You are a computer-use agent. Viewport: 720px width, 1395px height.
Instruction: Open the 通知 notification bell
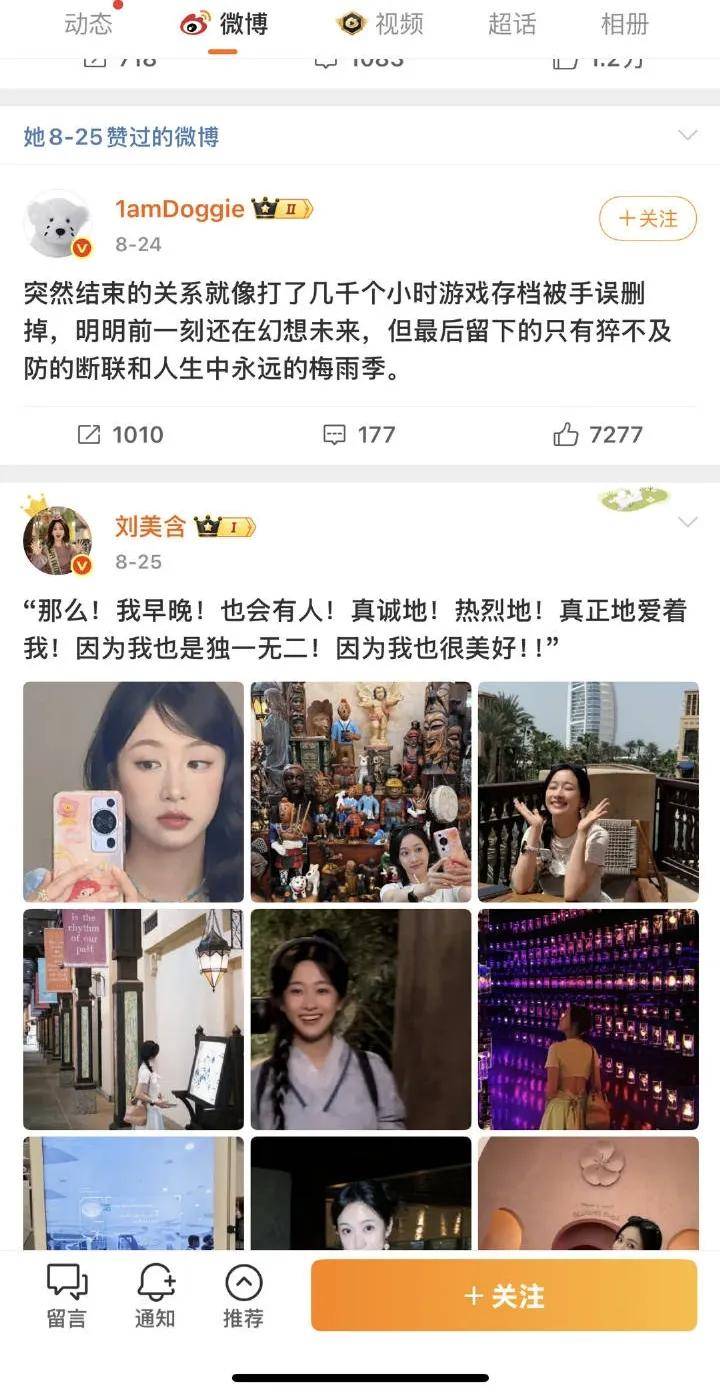pyautogui.click(x=155, y=1295)
